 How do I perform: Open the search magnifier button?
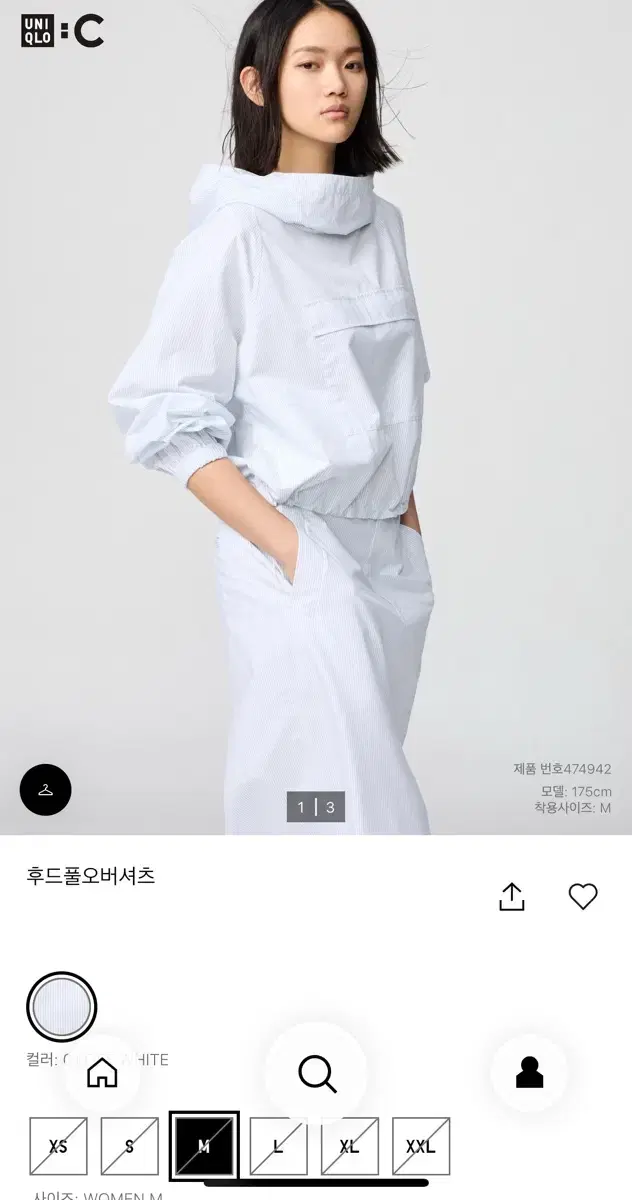point(317,1074)
